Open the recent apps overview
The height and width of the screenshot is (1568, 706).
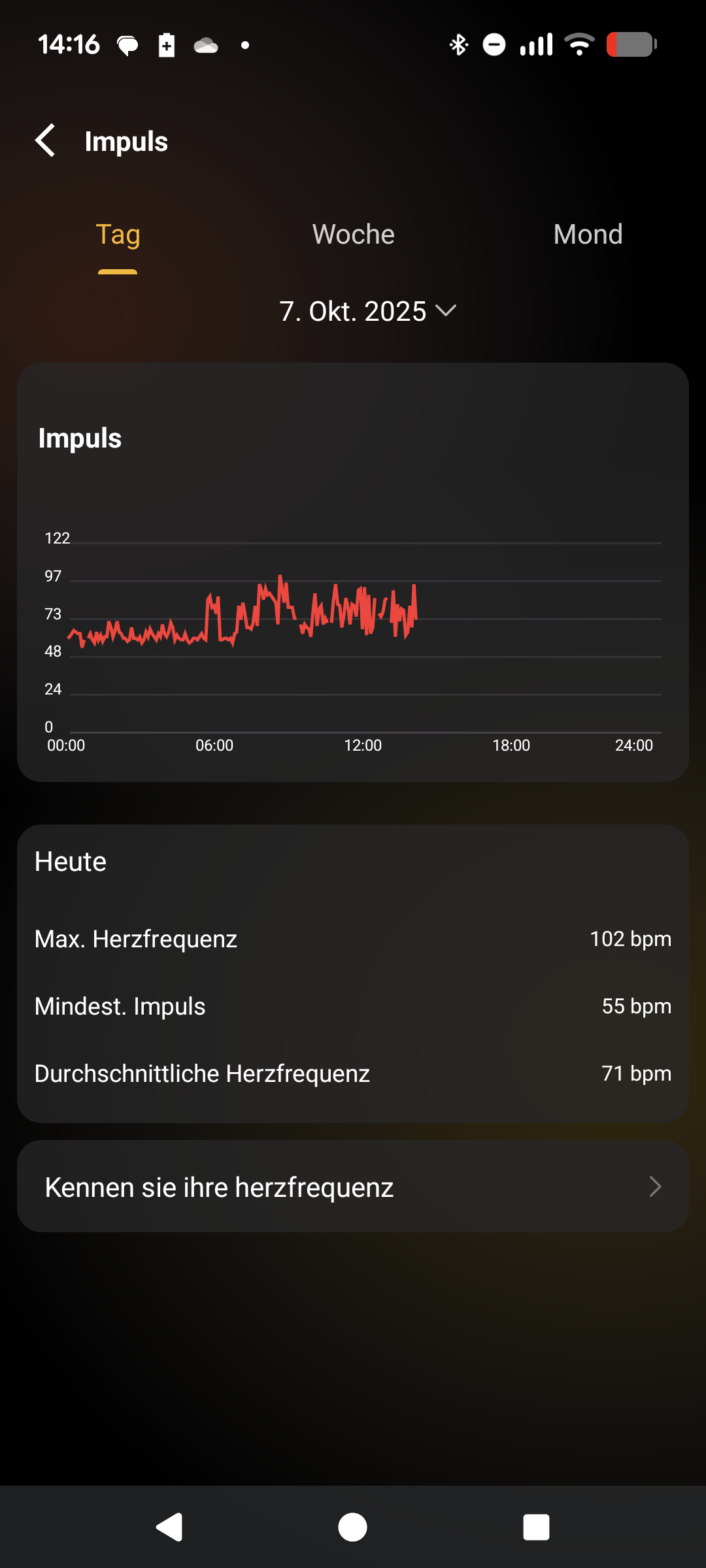[536, 1527]
